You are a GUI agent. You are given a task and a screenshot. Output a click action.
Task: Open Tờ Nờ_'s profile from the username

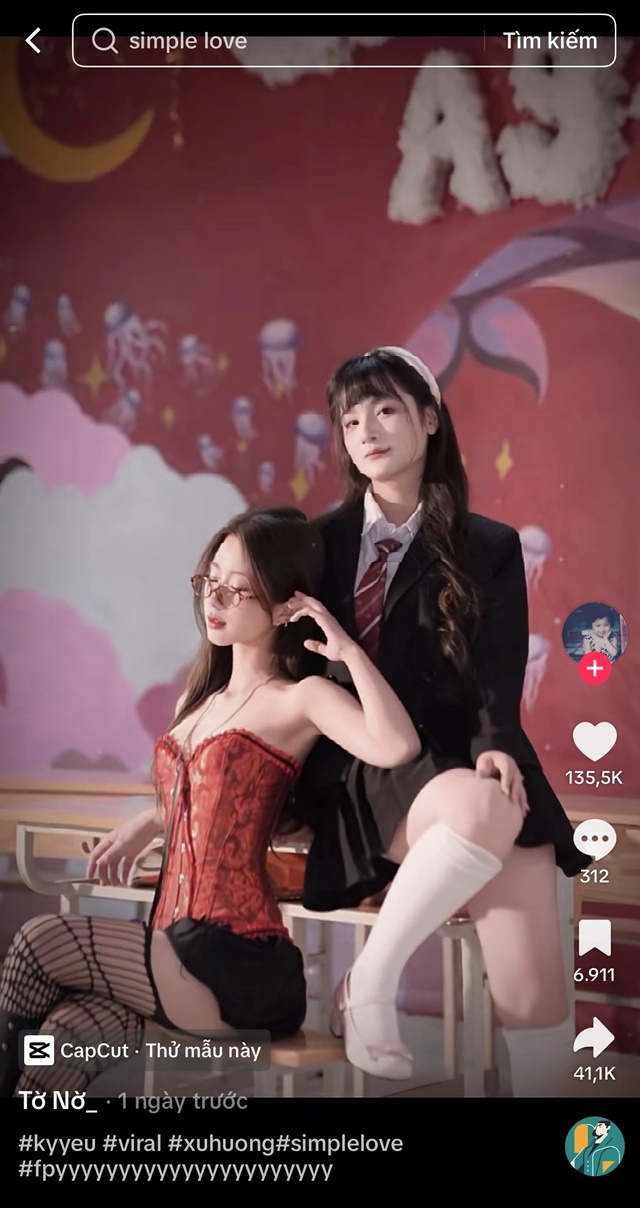[58, 1102]
